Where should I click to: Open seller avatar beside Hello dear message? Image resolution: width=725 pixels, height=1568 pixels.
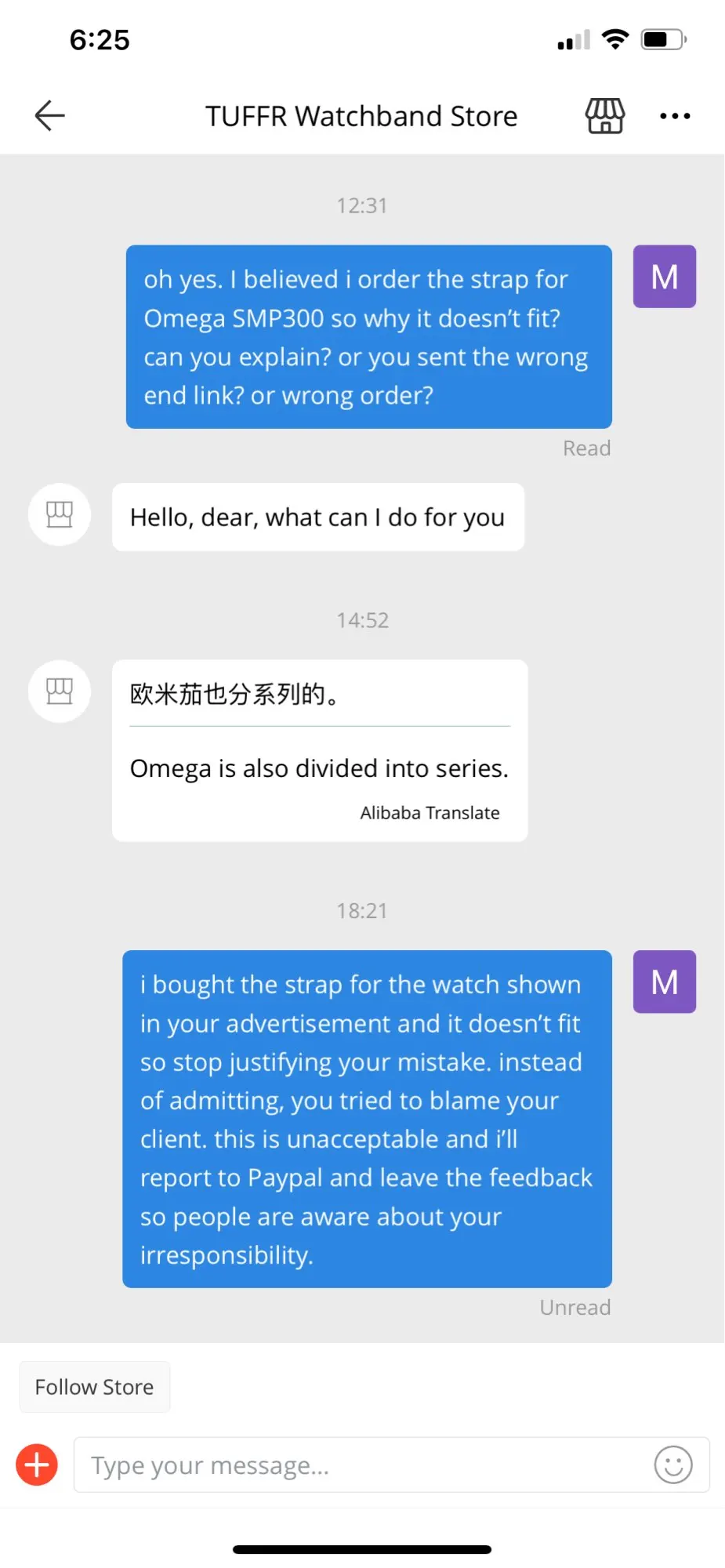click(x=60, y=515)
